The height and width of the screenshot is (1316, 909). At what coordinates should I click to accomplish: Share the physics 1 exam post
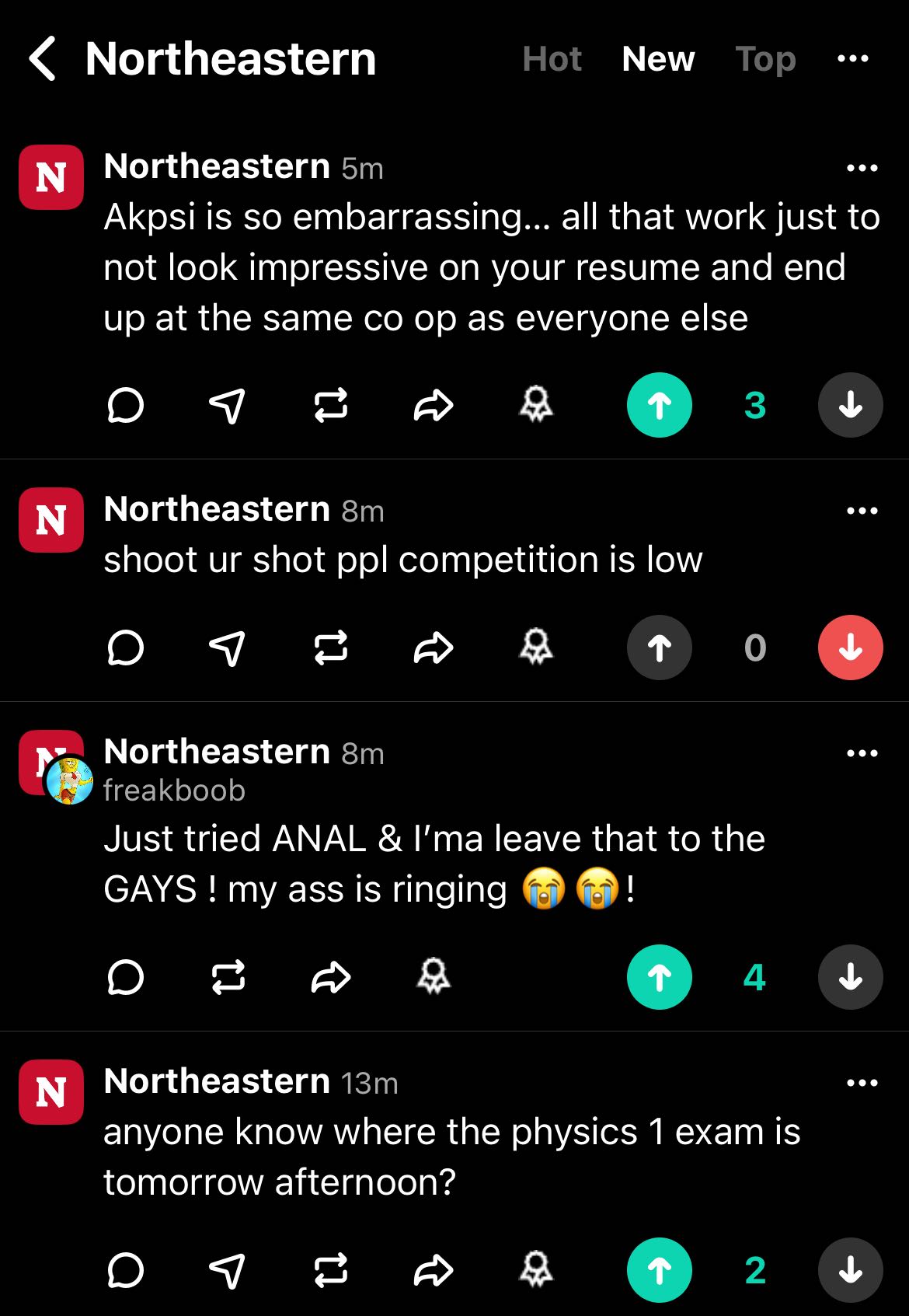[433, 1271]
